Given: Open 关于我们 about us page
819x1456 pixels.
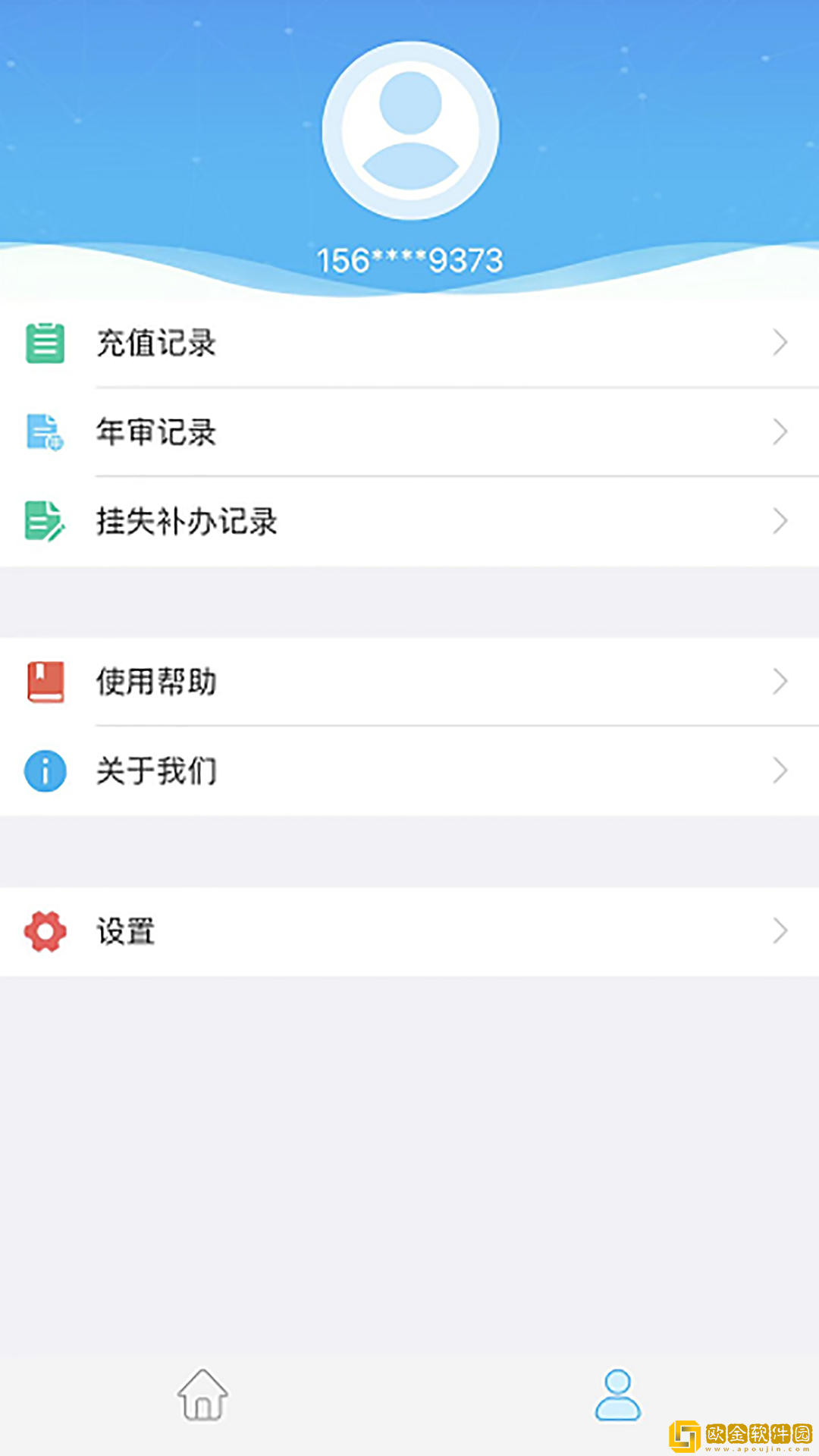Looking at the screenshot, I should pyautogui.click(x=409, y=770).
